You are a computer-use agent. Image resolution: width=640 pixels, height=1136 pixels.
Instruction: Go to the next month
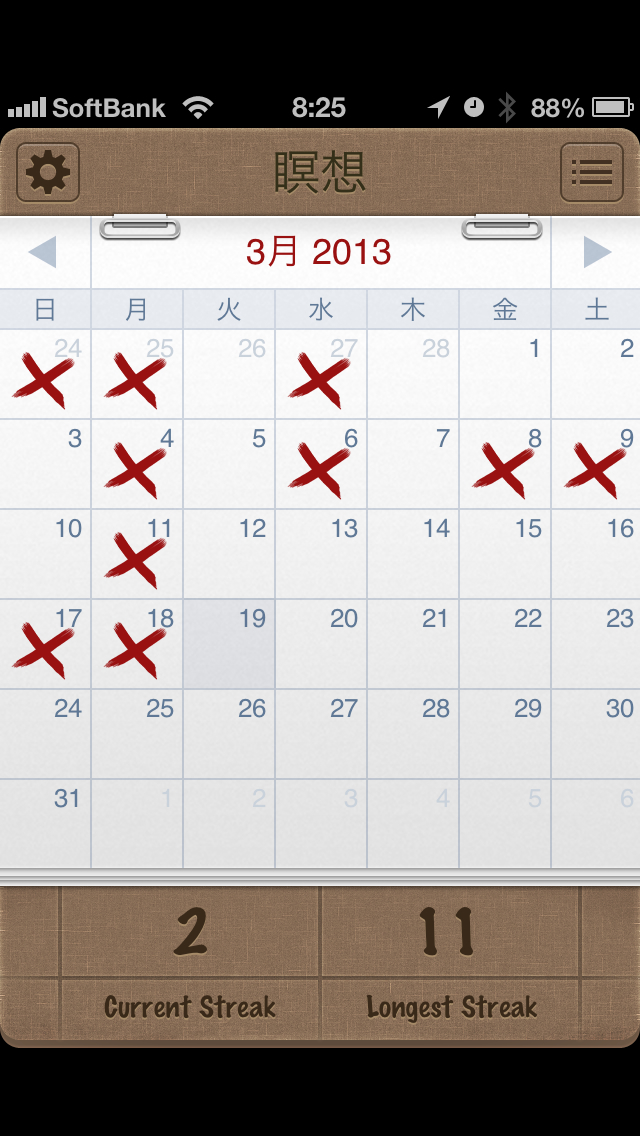tap(596, 252)
